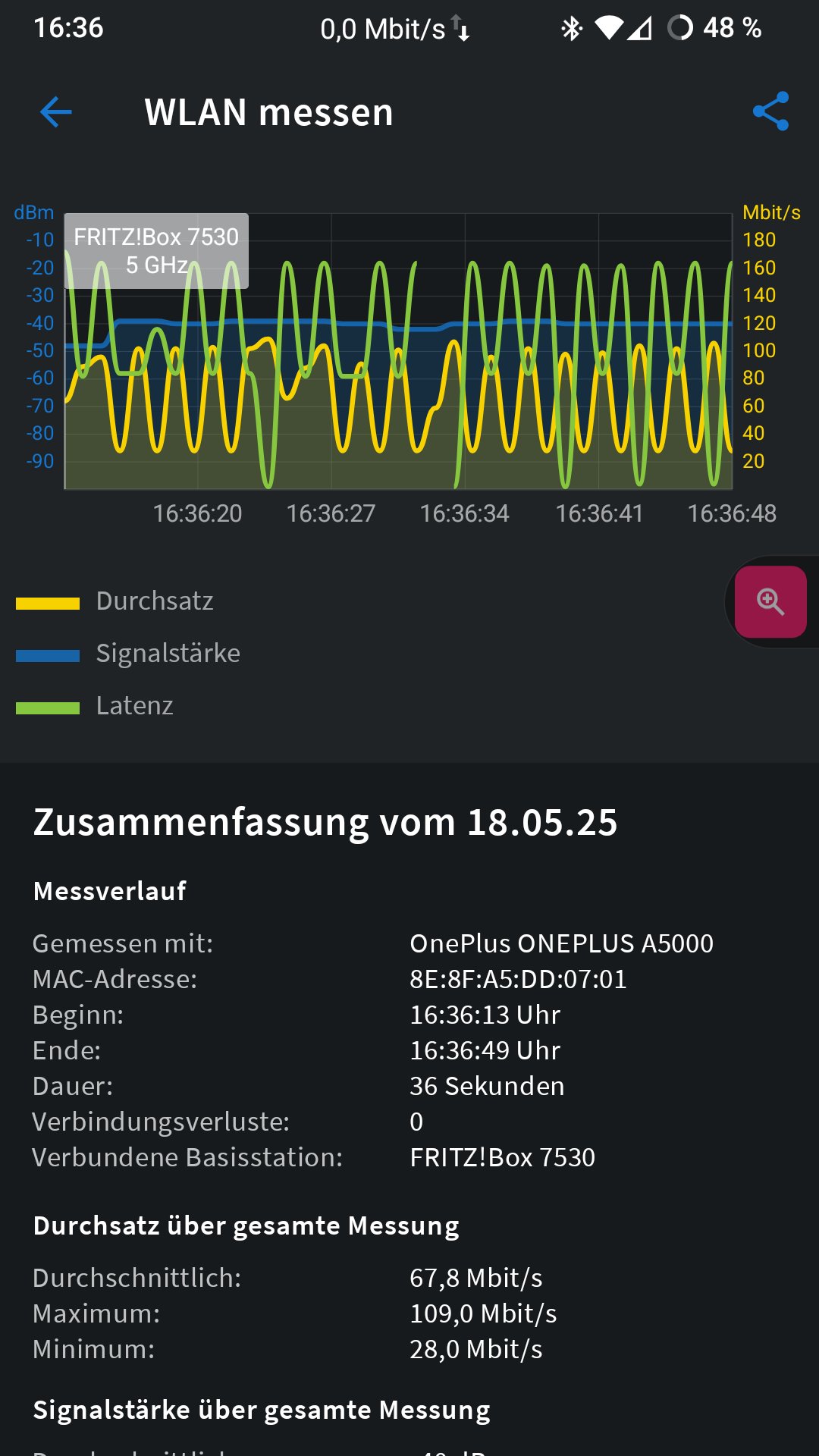Screen dimensions: 819x1456
Task: Go back from WLAN messen
Action: click(56, 112)
